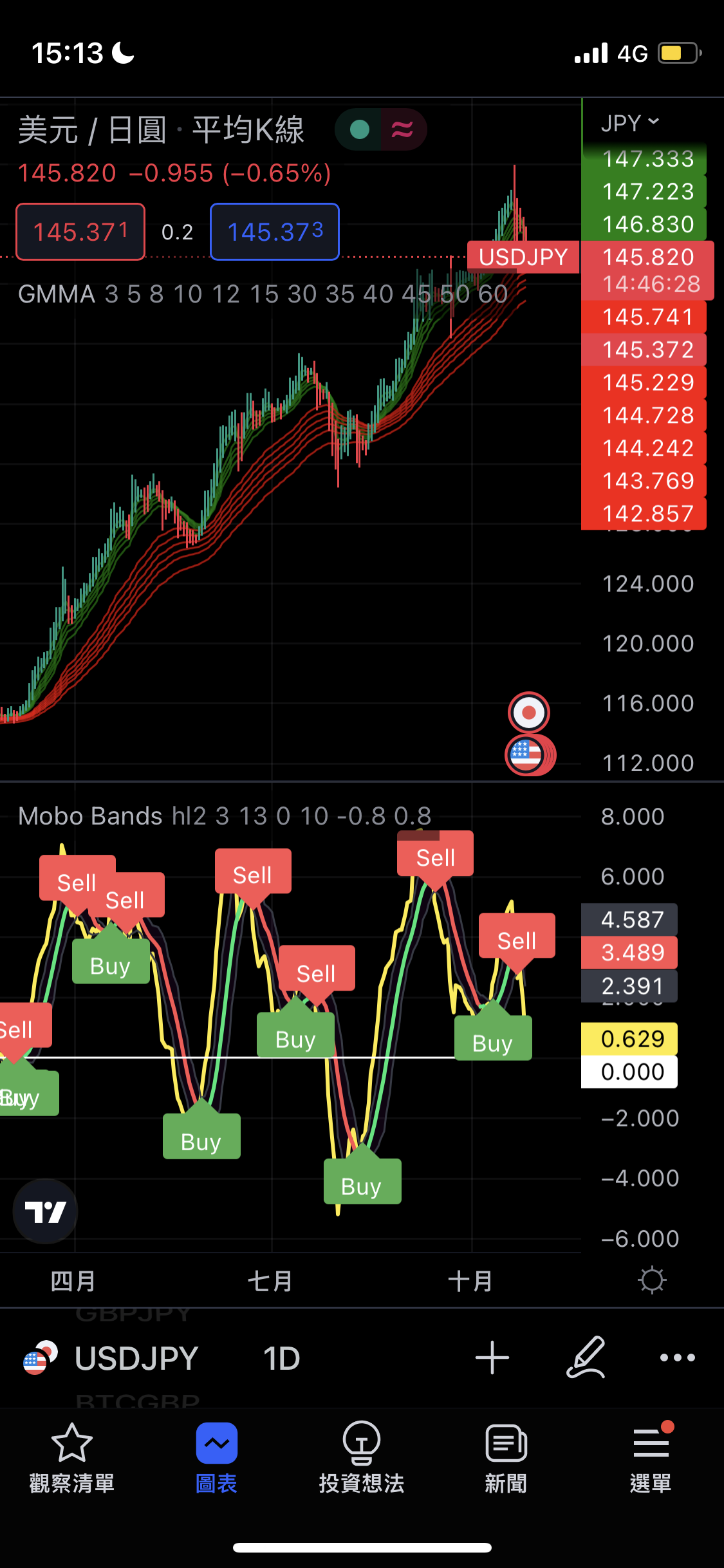The width and height of the screenshot is (724, 1568).
Task: Tap the blue buy price 145.373
Action: [275, 232]
